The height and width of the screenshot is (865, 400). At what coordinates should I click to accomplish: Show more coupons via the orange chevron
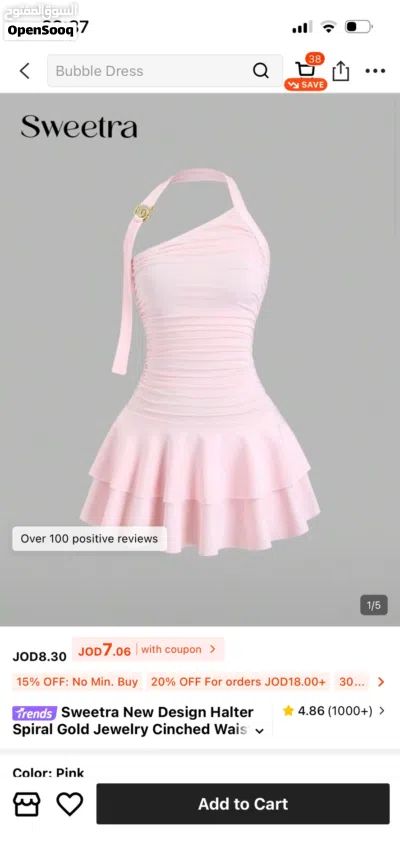pyautogui.click(x=381, y=682)
